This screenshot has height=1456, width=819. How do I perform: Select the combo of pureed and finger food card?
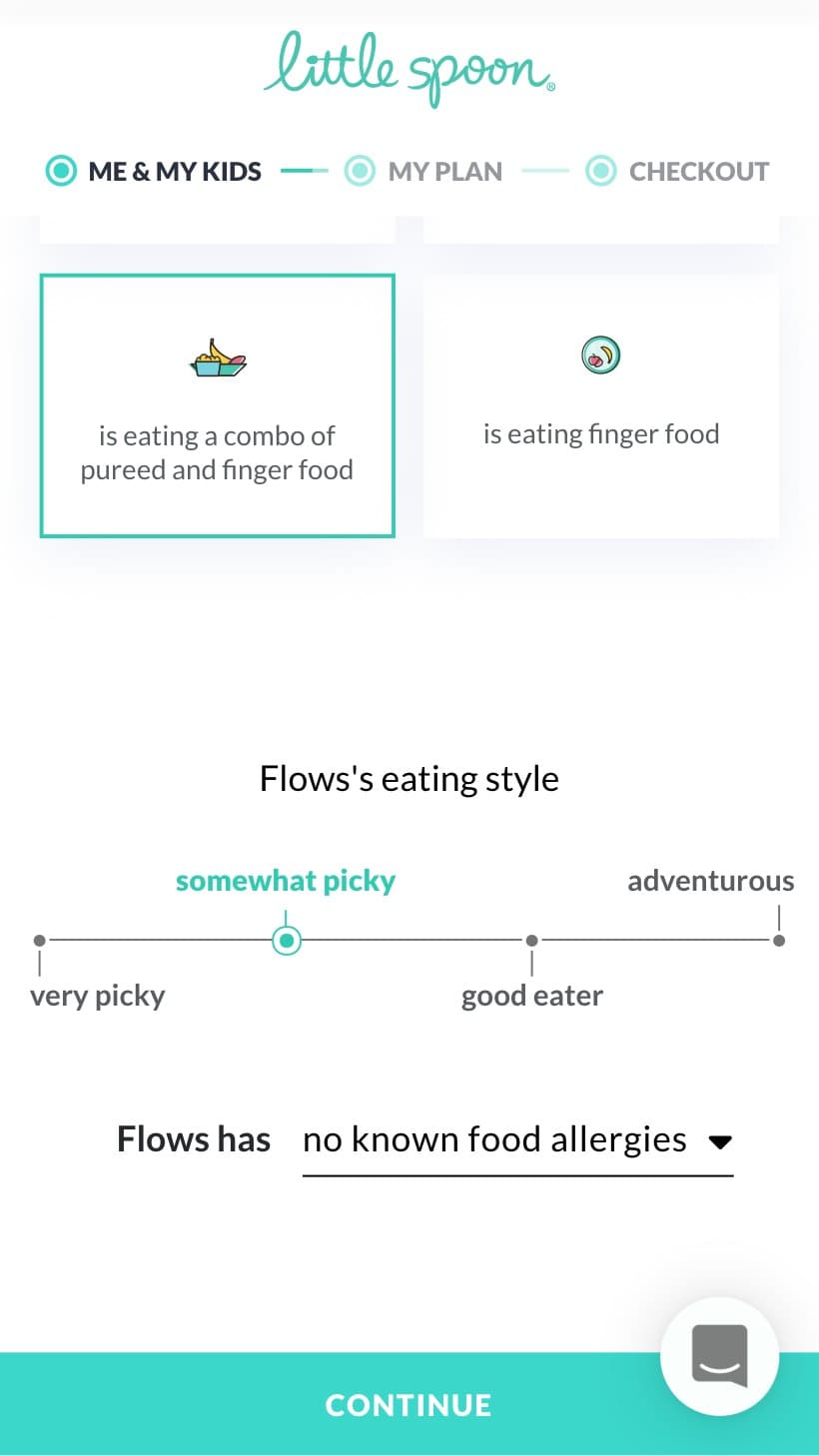(x=217, y=405)
